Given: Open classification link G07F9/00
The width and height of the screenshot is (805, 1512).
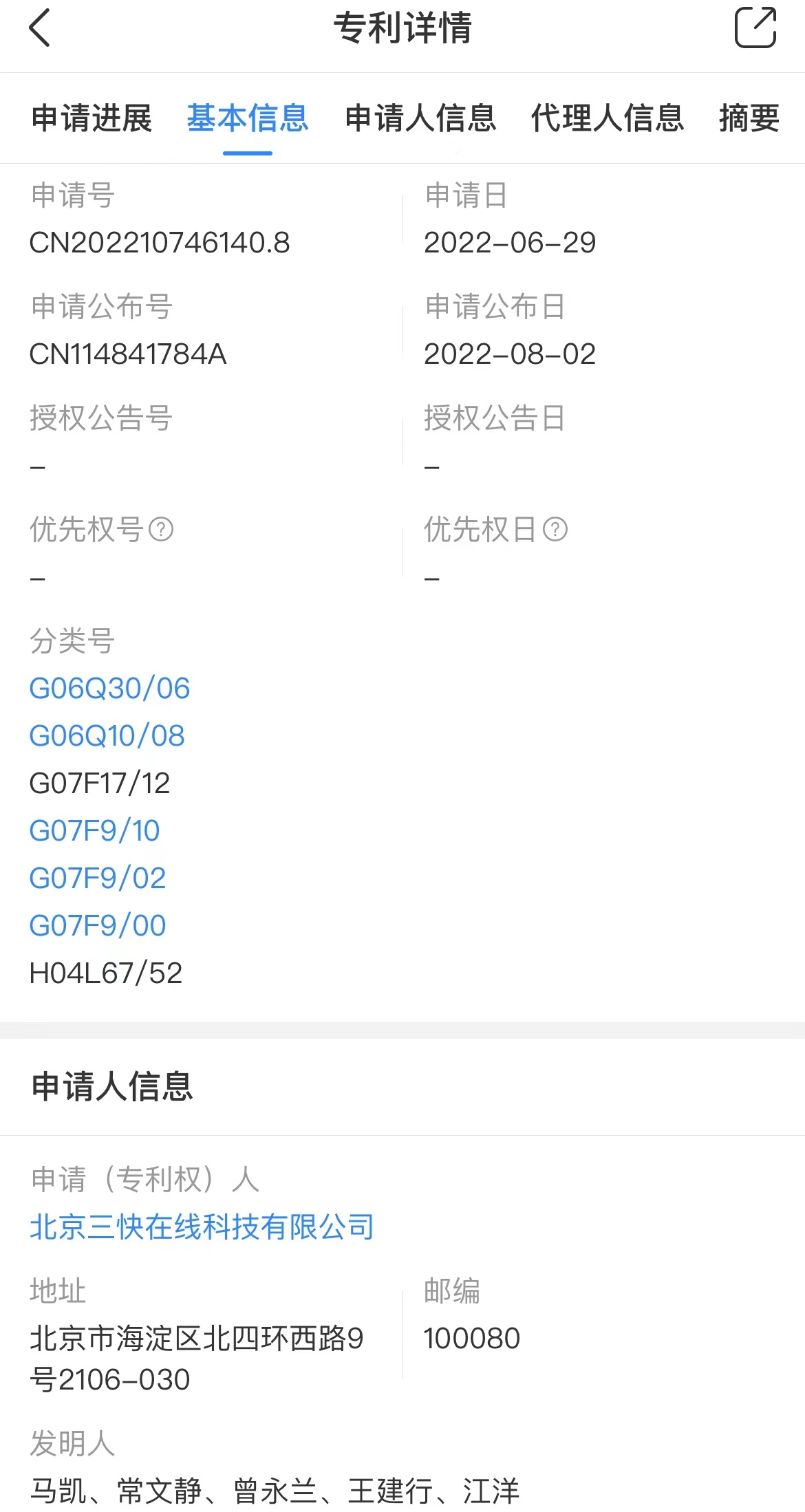Looking at the screenshot, I should (x=98, y=926).
